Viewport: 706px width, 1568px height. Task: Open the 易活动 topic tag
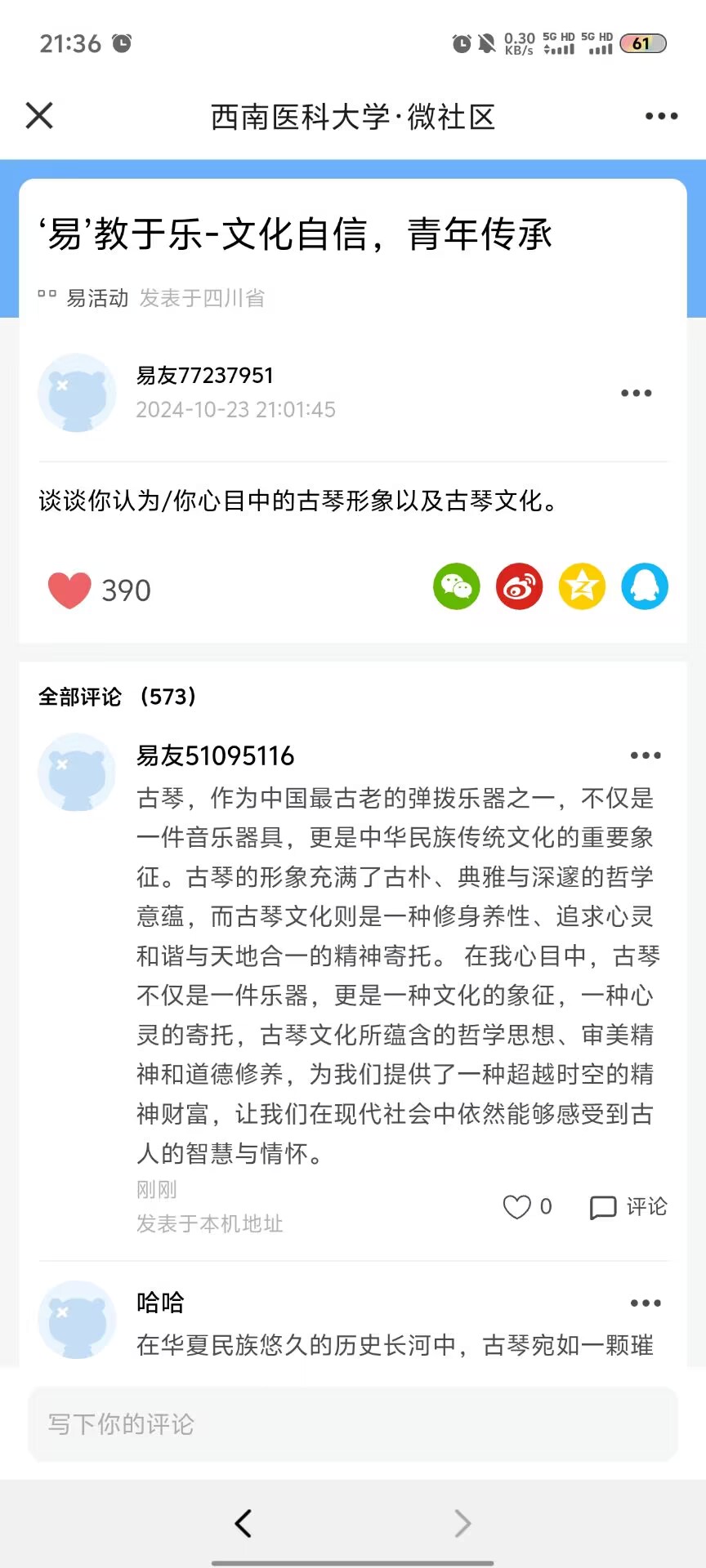[96, 298]
